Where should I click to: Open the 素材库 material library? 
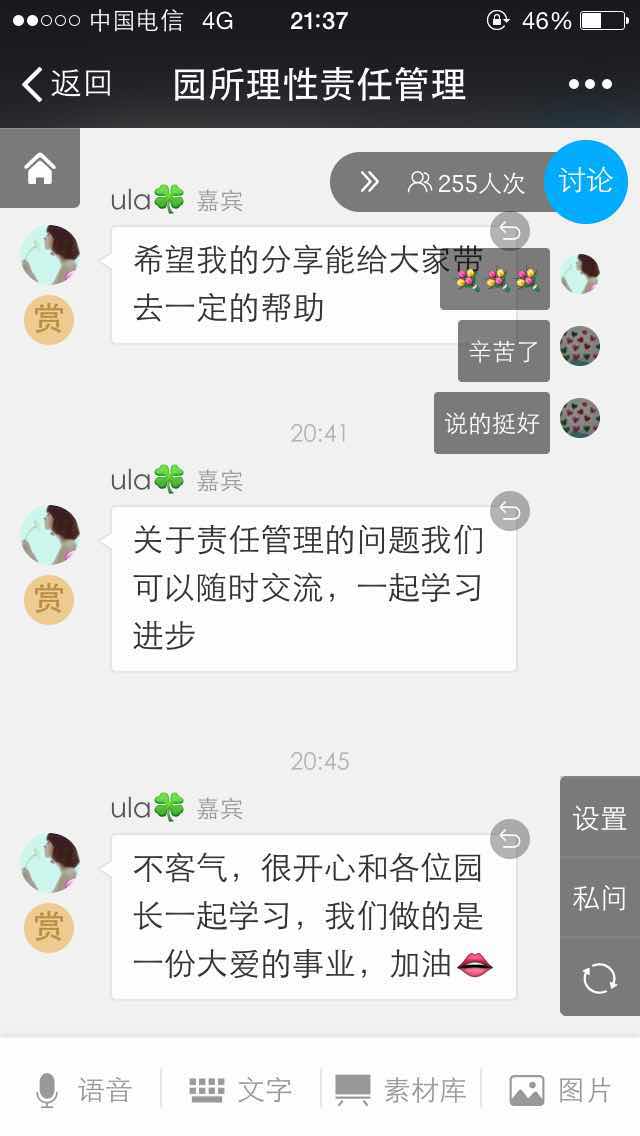401,1090
